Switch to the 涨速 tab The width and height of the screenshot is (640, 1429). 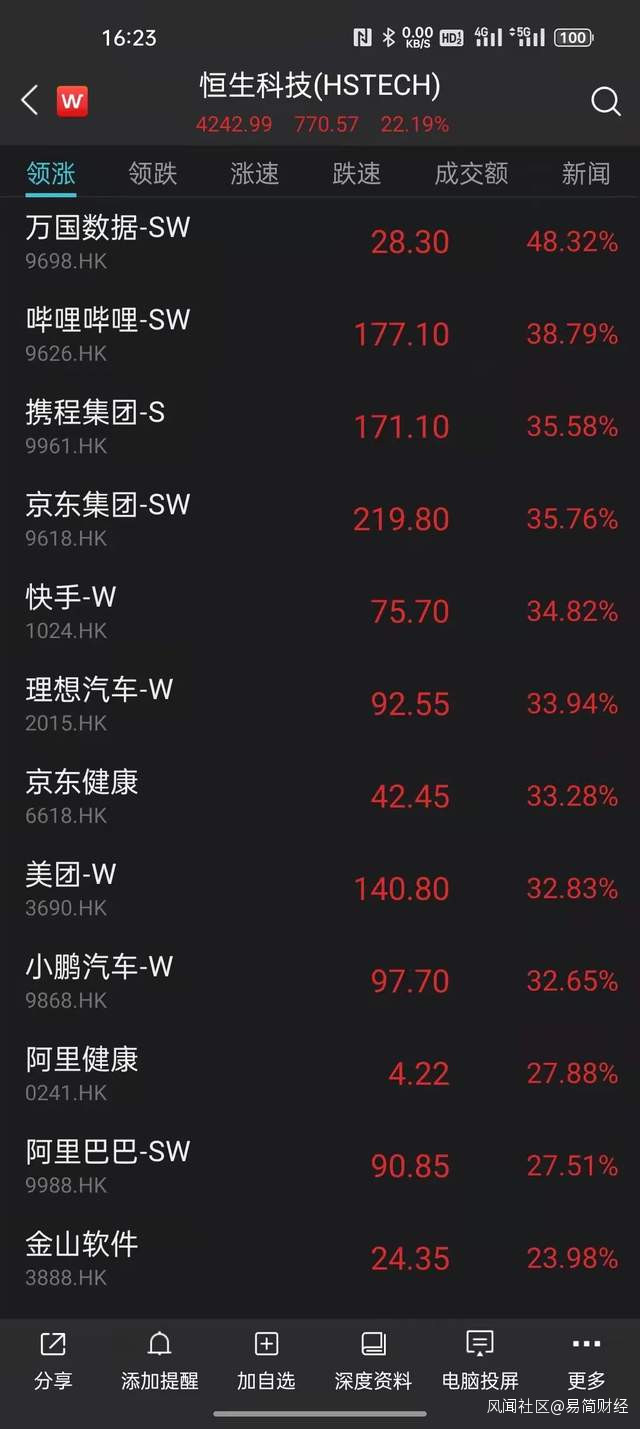pos(255,174)
